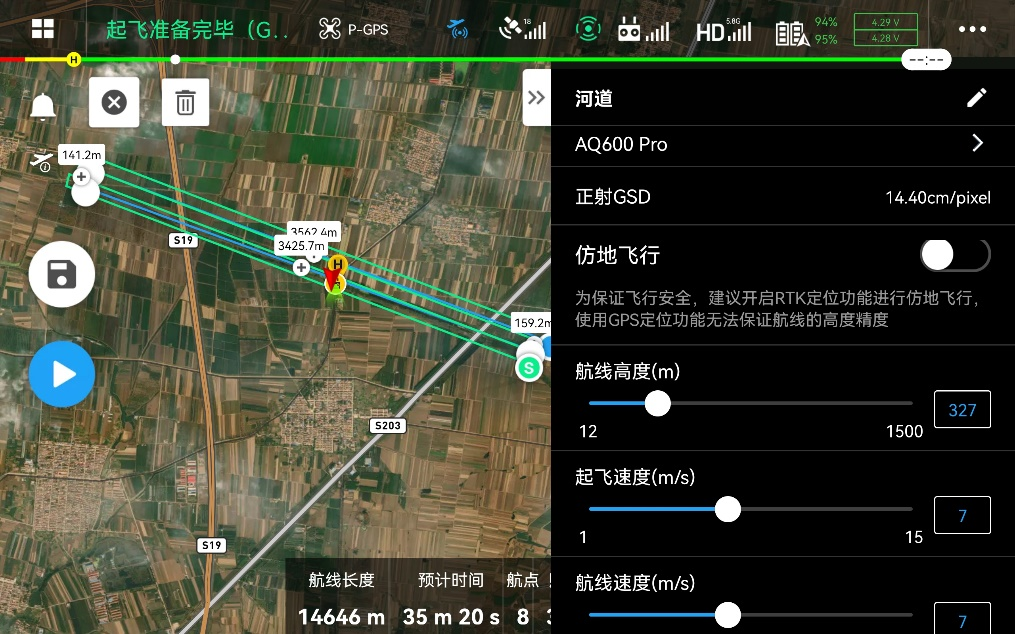
Task: Select the green S start waypoint
Action: point(529,368)
